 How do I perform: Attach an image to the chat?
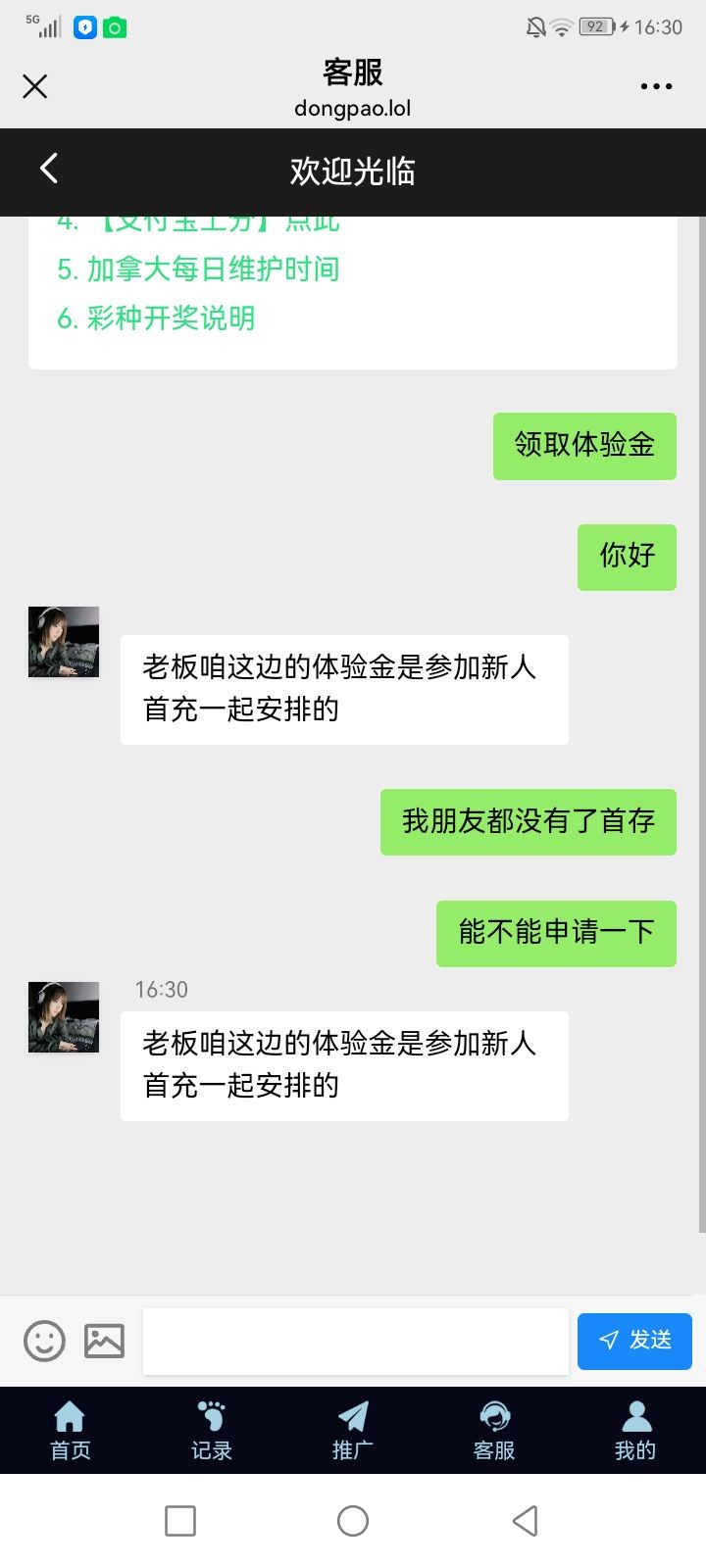(104, 1341)
